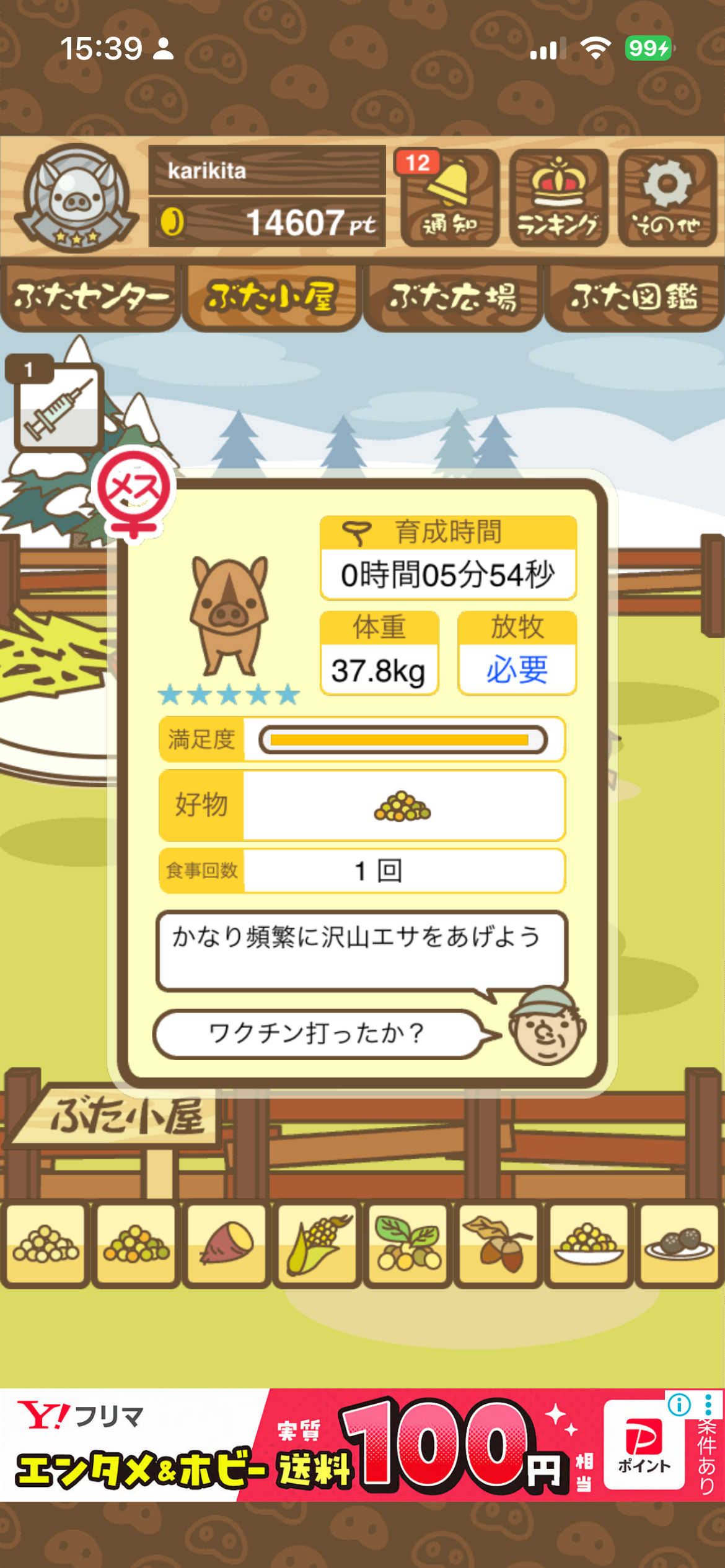Open the ぶた図鑑 tab

coord(634,298)
